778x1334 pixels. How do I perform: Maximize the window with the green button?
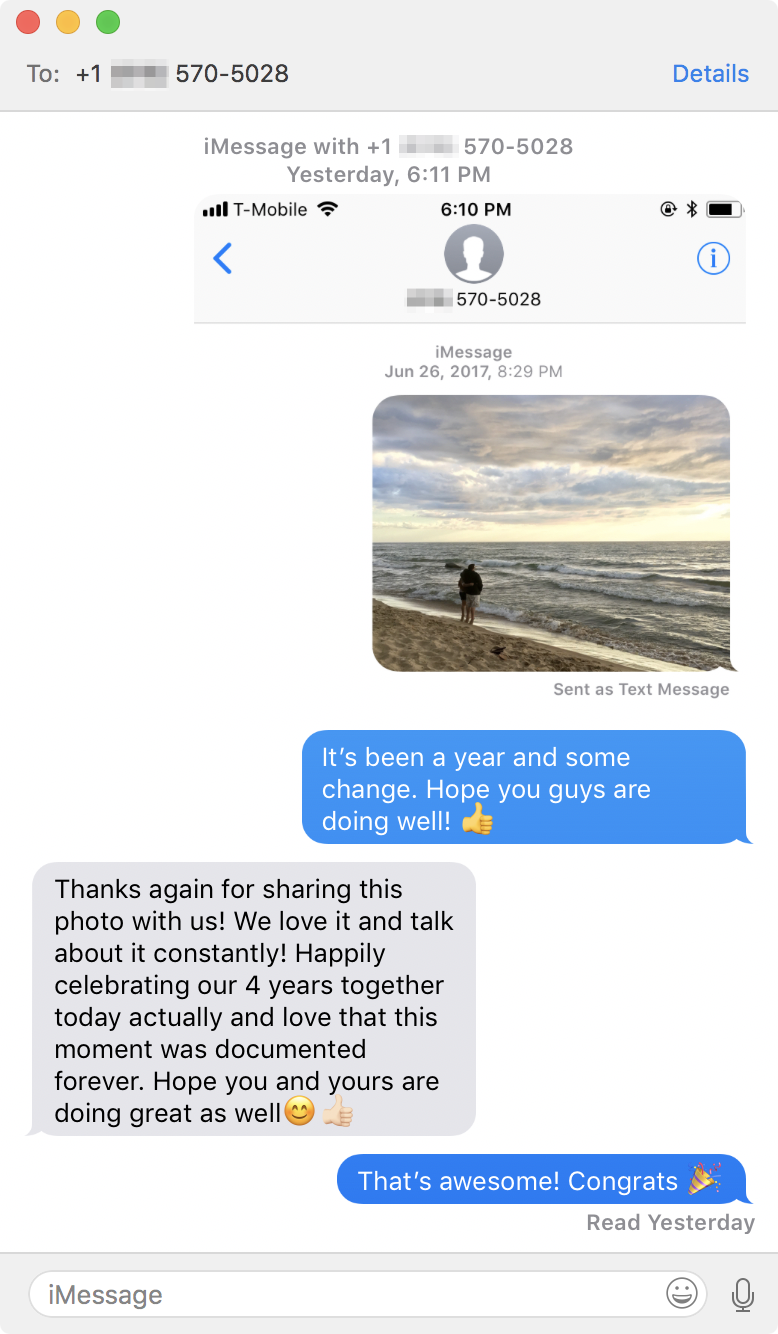(107, 22)
